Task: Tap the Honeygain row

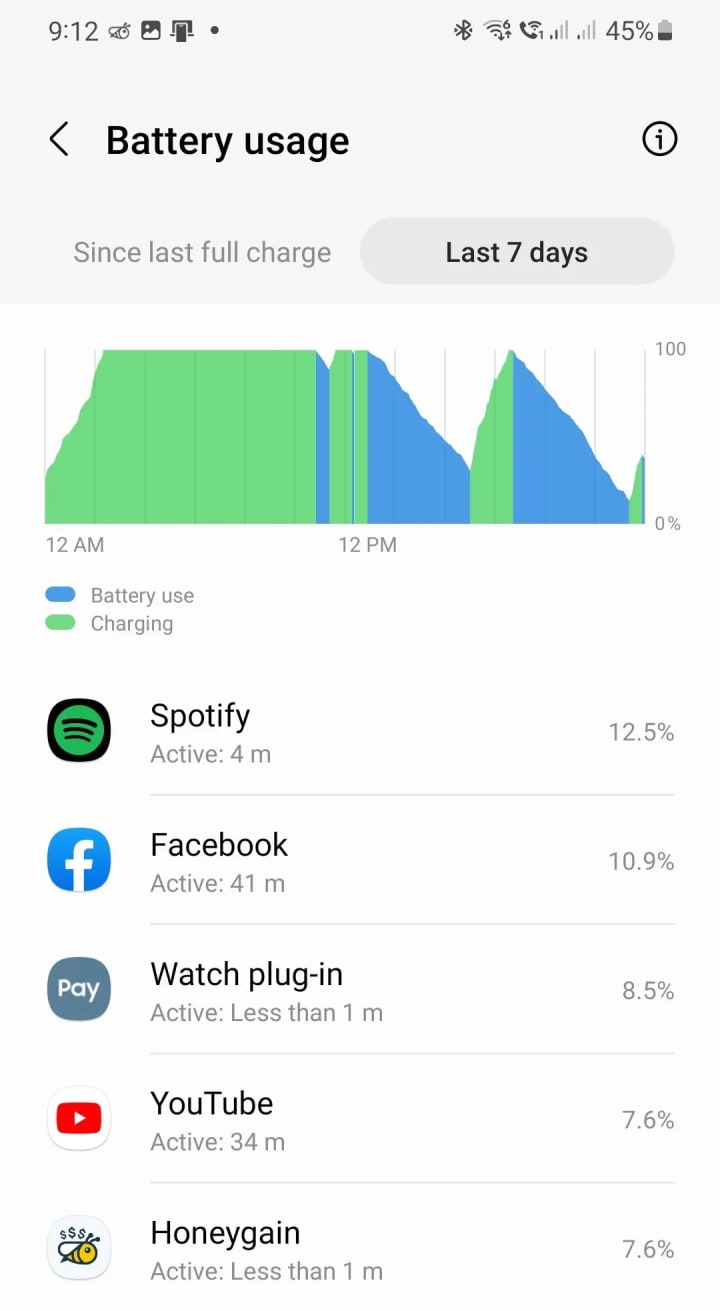Action: pos(360,1248)
